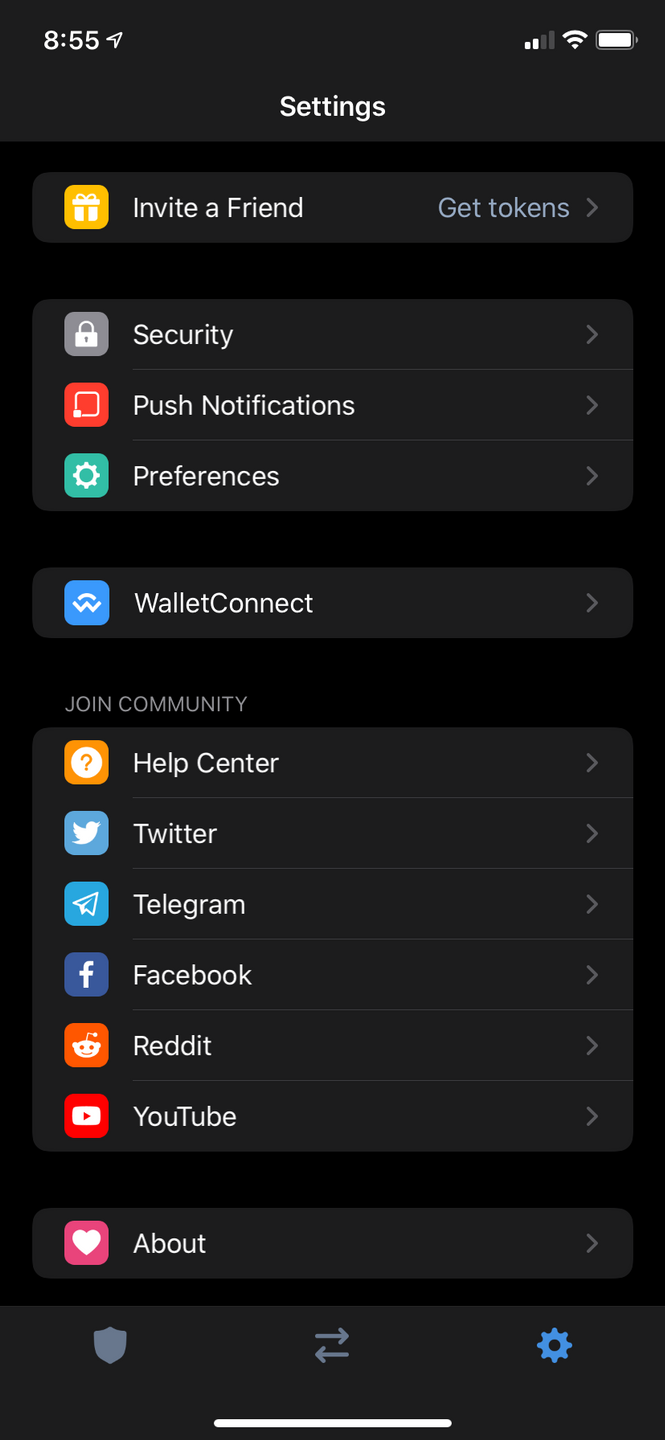Open Invite a Friend to get tokens

pos(332,208)
